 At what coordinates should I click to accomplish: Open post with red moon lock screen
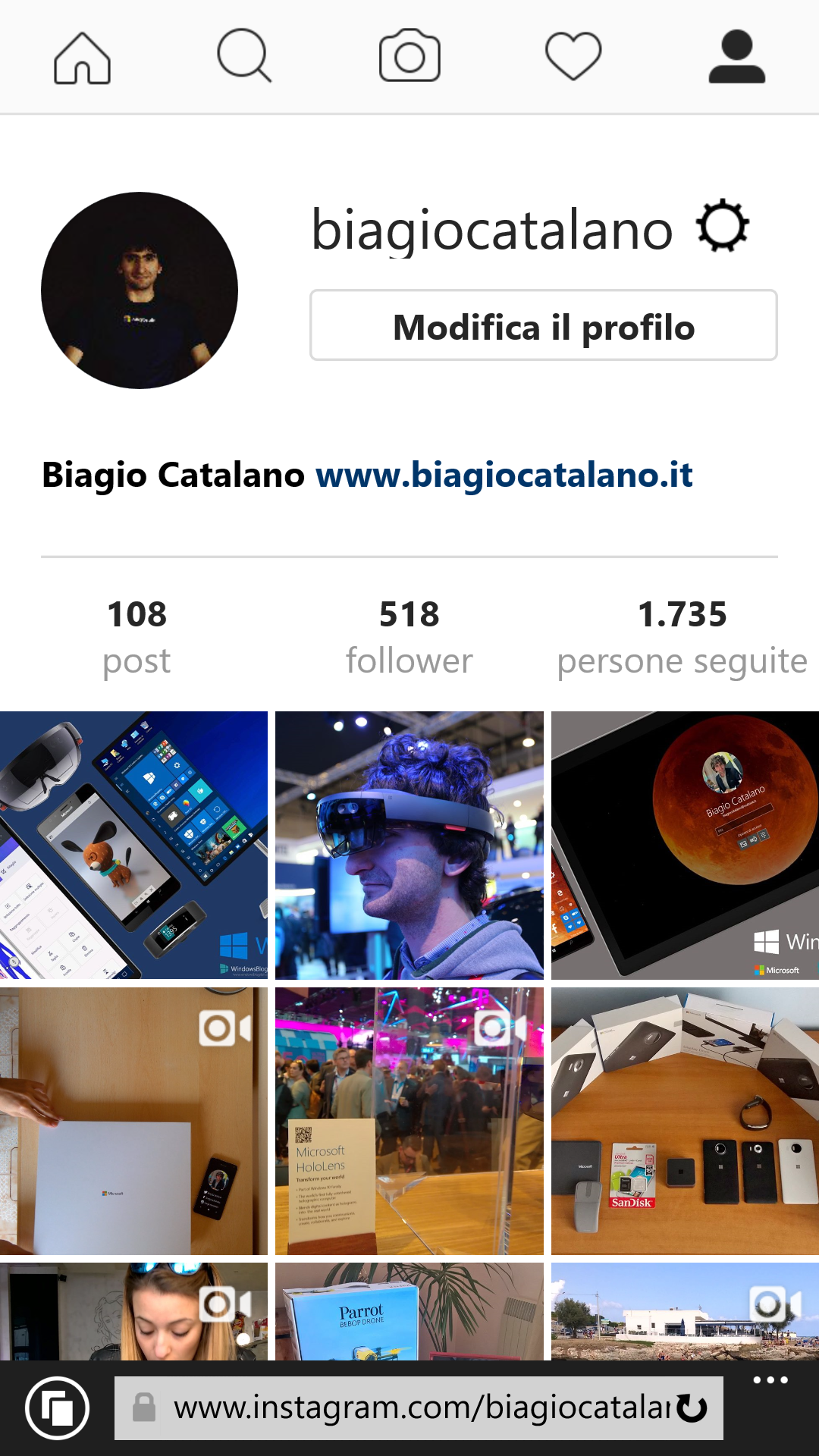685,846
